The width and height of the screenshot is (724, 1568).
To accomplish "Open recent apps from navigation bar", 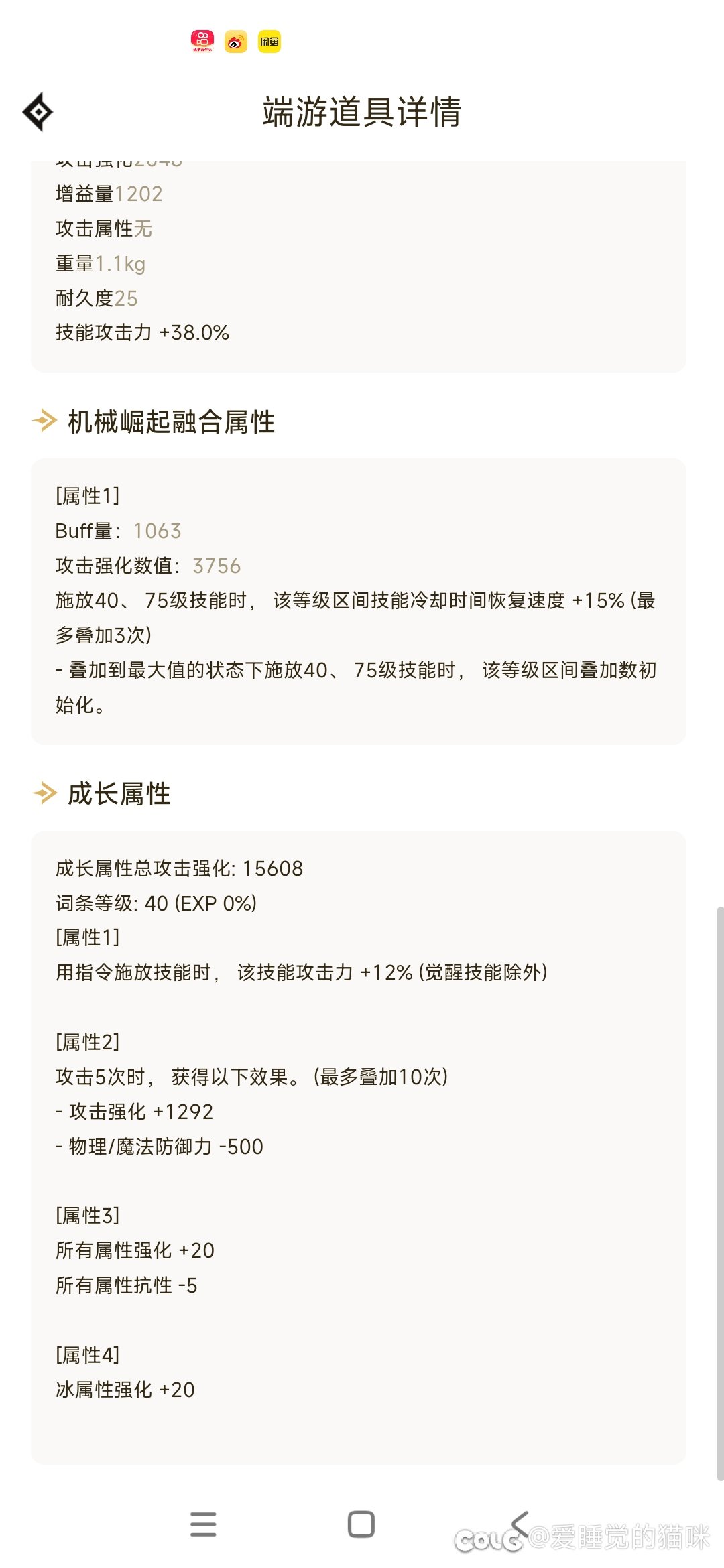I will click(203, 1524).
